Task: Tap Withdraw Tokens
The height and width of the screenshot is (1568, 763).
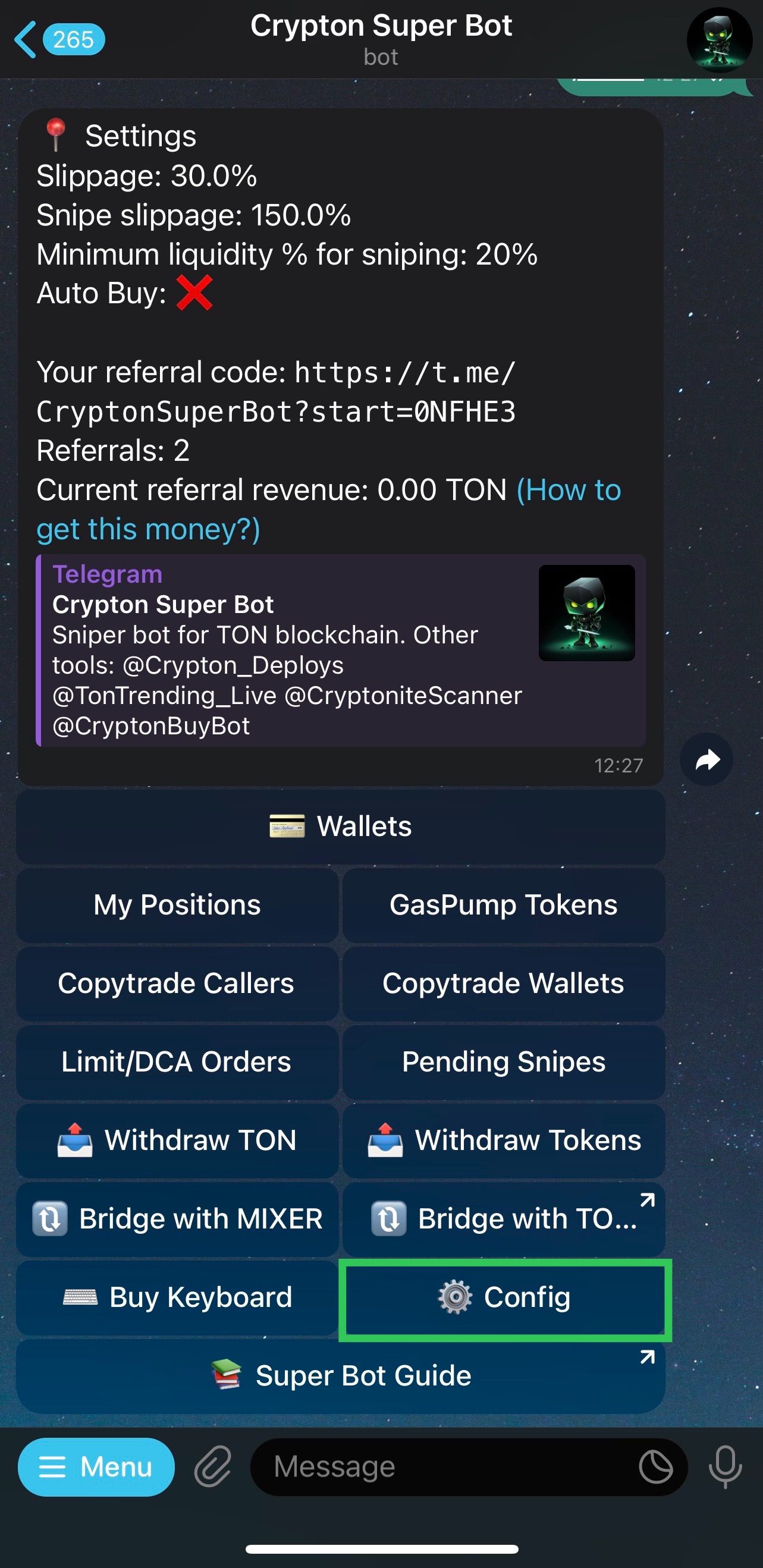Action: click(503, 1140)
